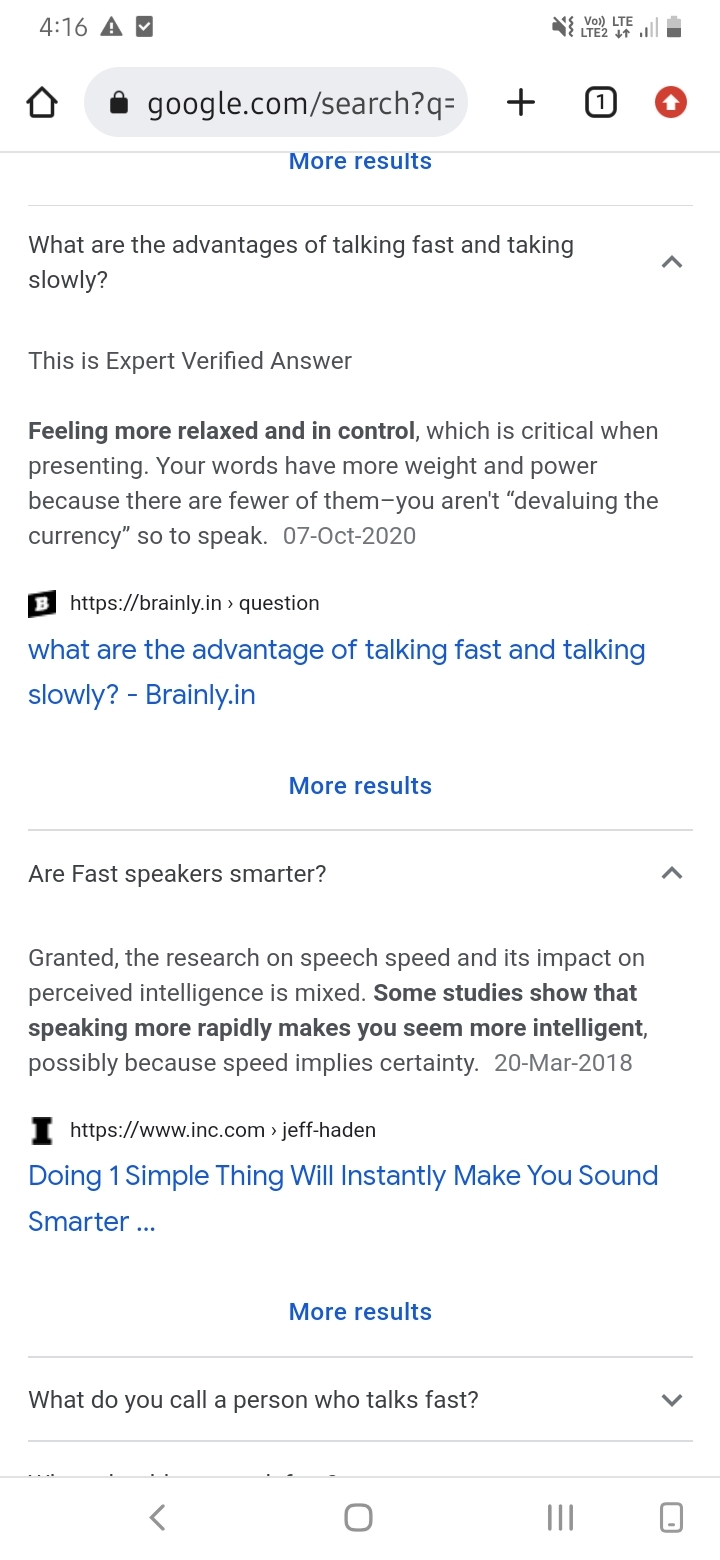Tap More results under the Brainly answer
The height and width of the screenshot is (1560, 720).
tap(360, 786)
